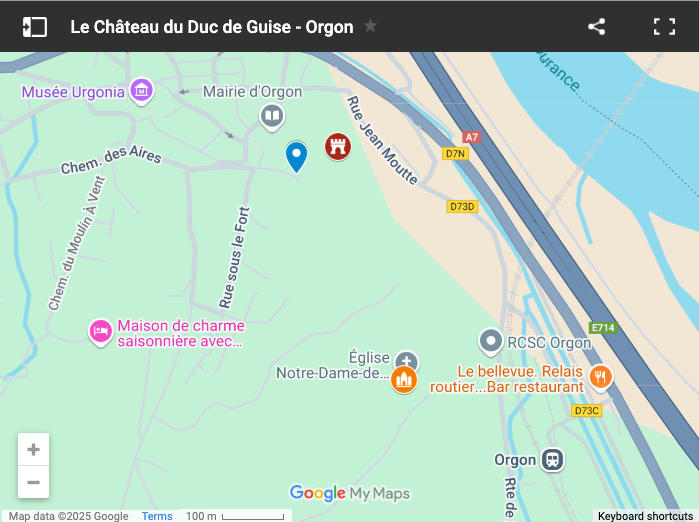Select the red castle marker

point(338,147)
